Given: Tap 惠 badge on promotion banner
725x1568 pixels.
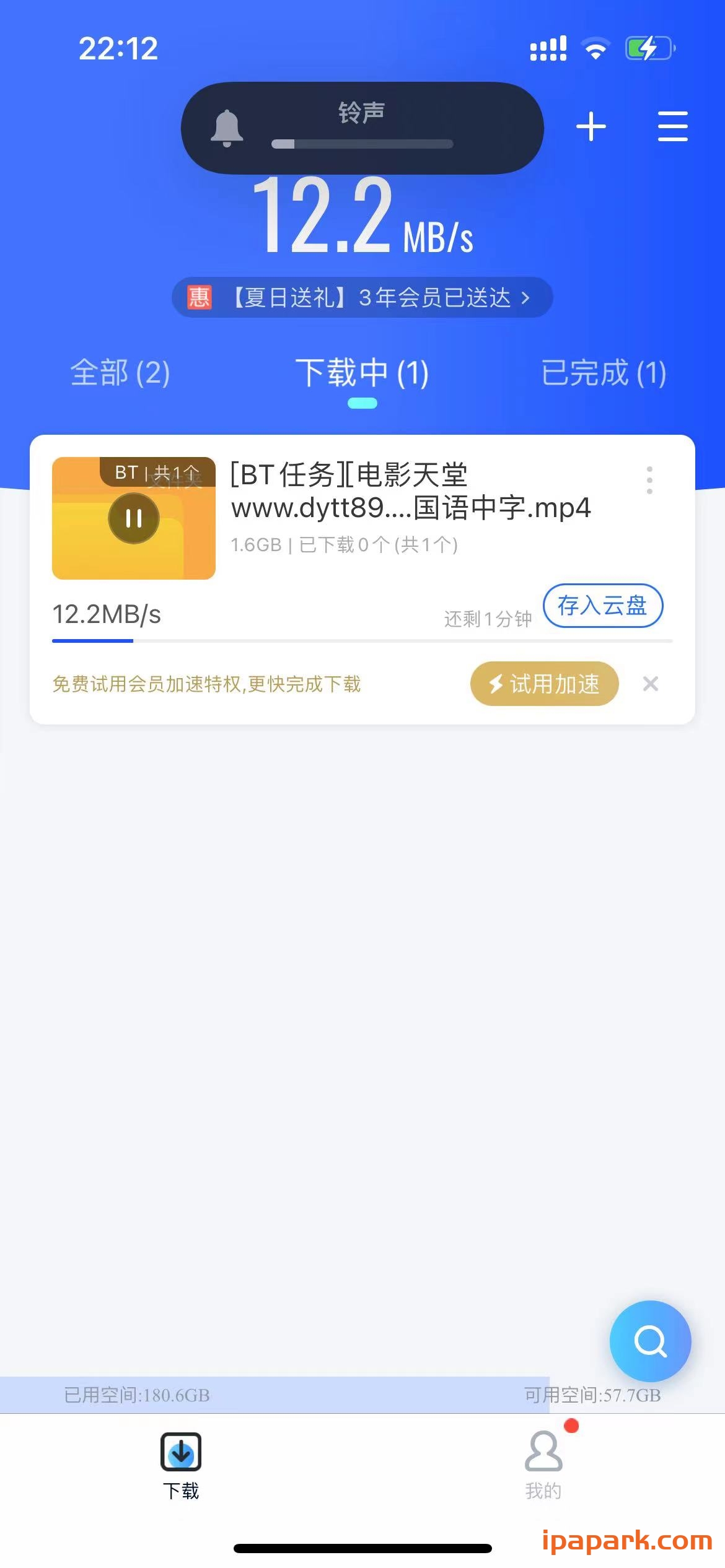Looking at the screenshot, I should (200, 297).
